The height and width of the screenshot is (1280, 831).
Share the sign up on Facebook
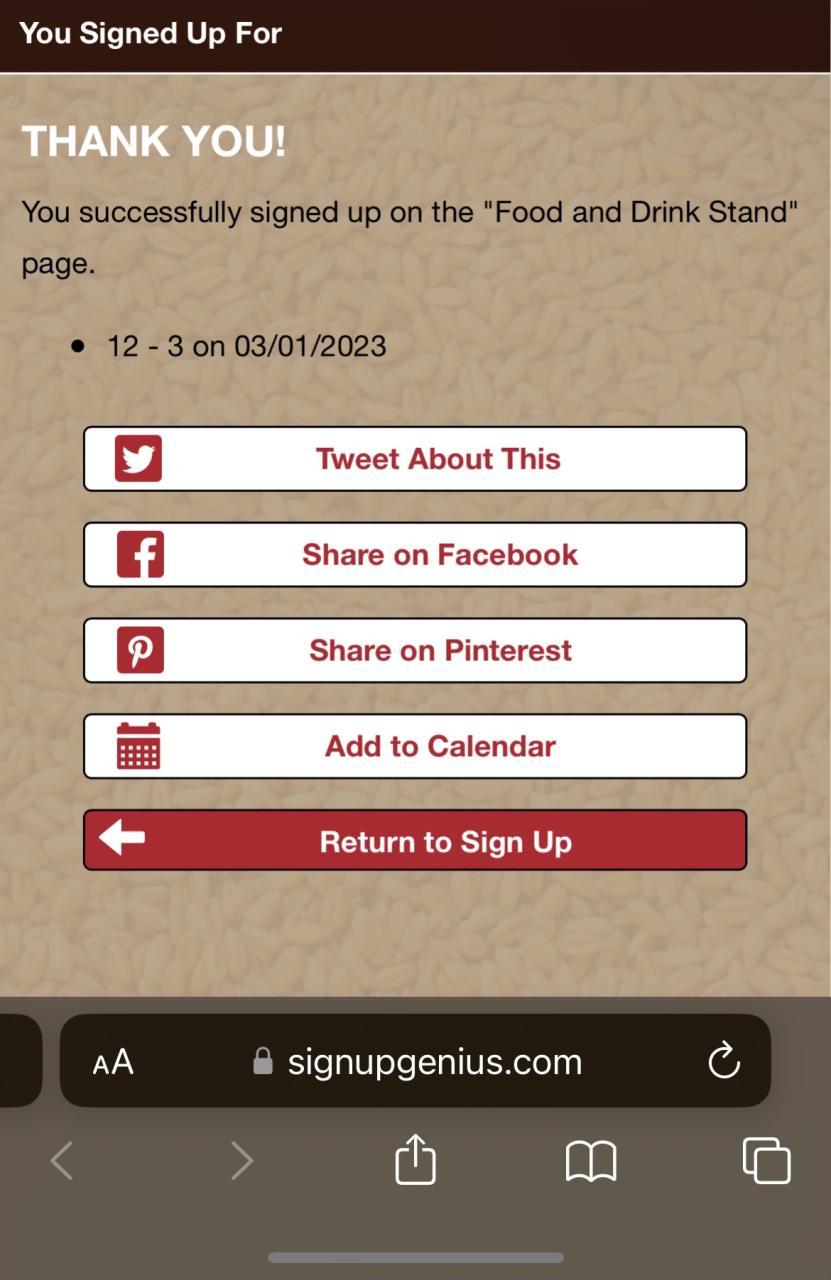click(x=414, y=555)
